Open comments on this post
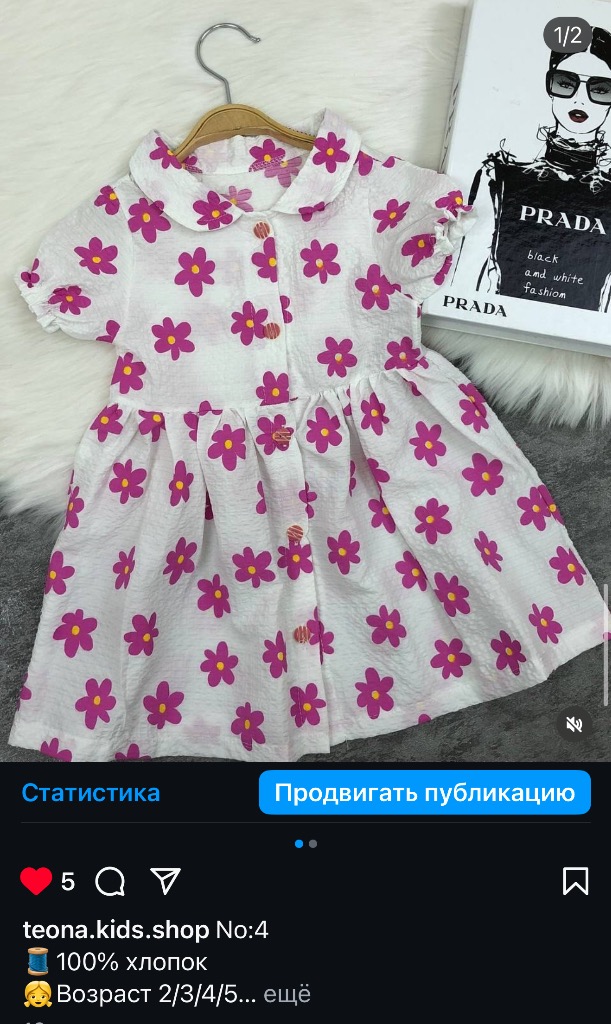611x1024 pixels. click(110, 881)
